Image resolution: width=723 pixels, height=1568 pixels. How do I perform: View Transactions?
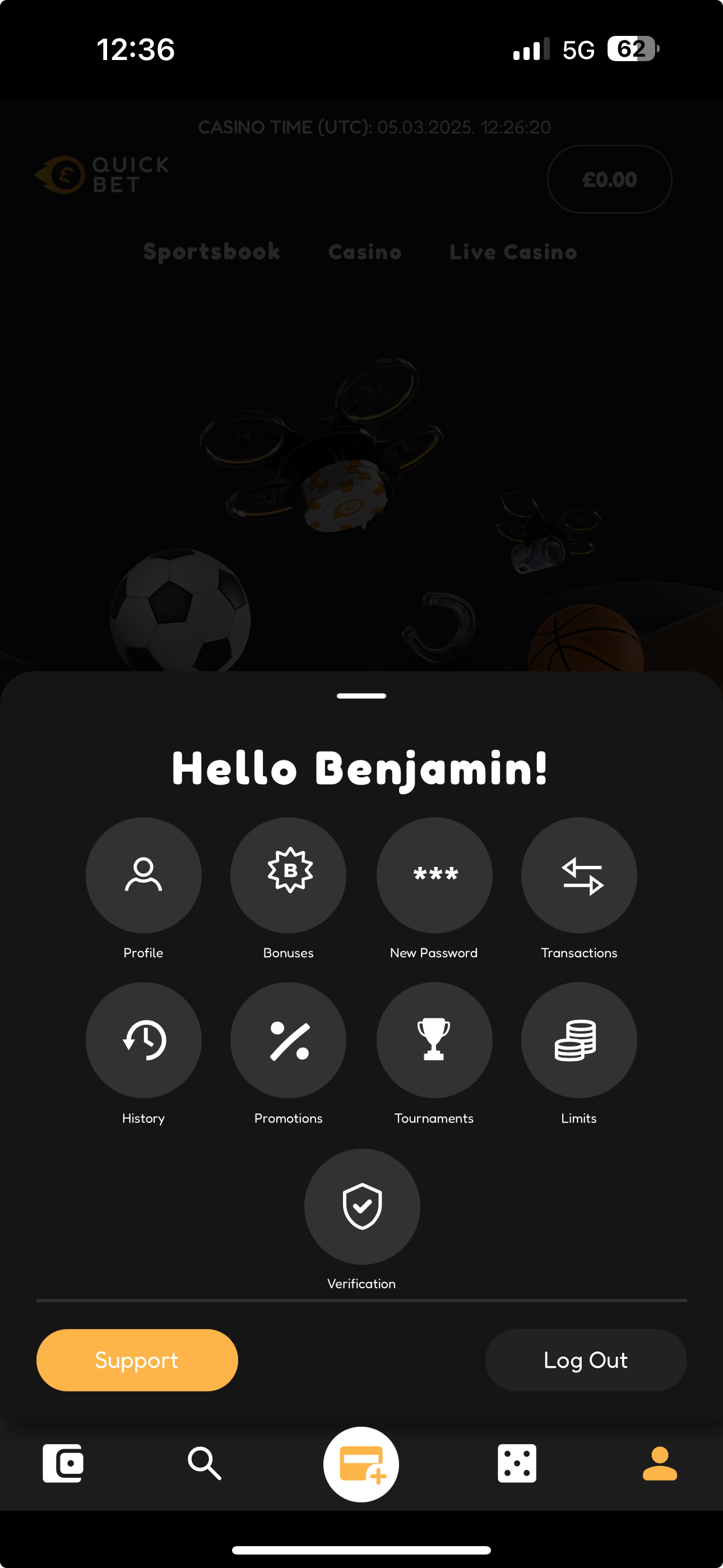(x=579, y=875)
